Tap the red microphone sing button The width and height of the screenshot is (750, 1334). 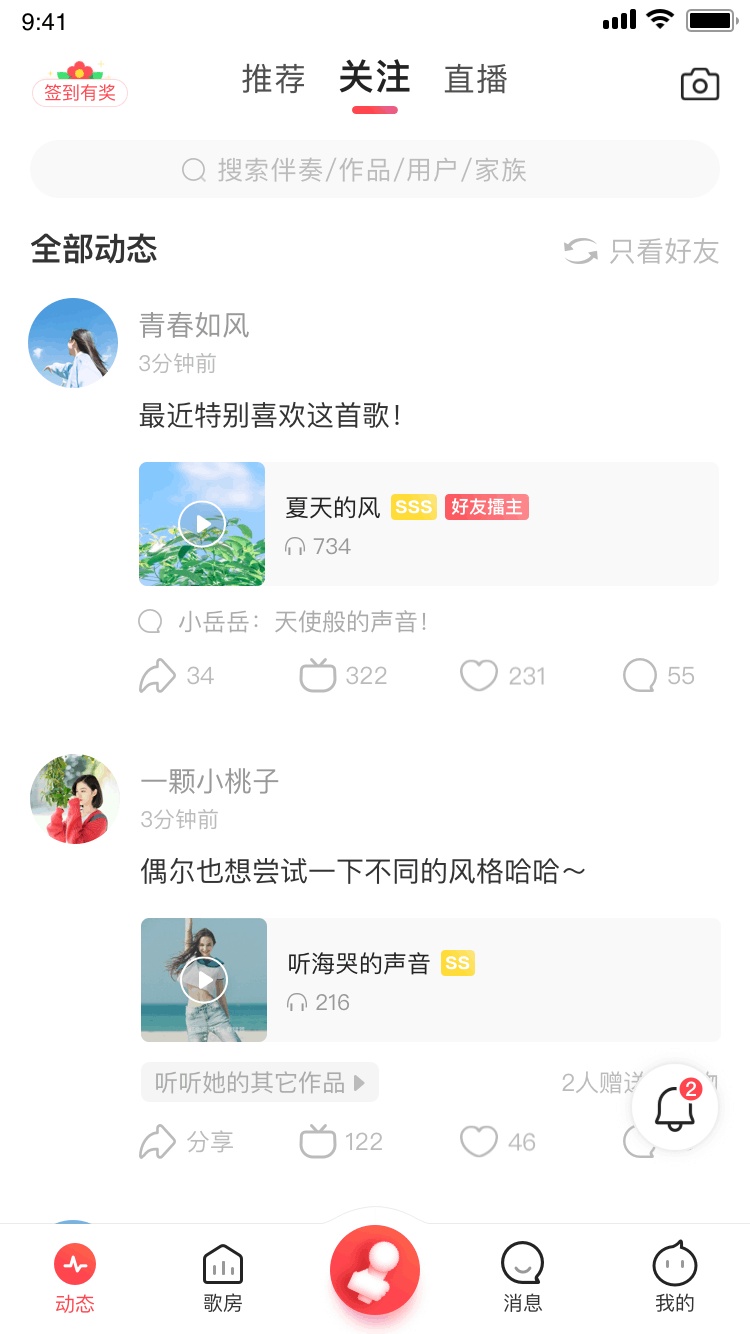point(375,1270)
